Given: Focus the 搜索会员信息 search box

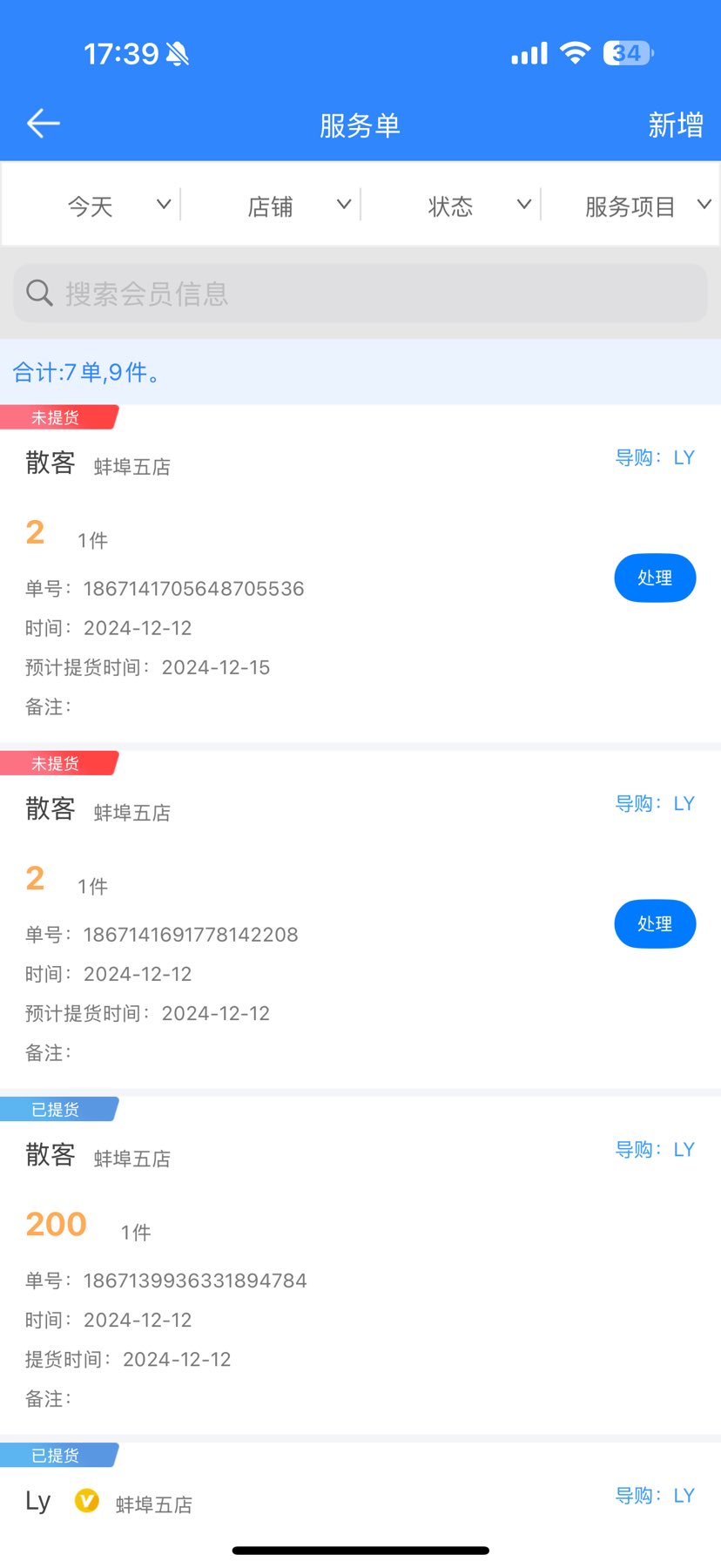Looking at the screenshot, I should (x=360, y=294).
